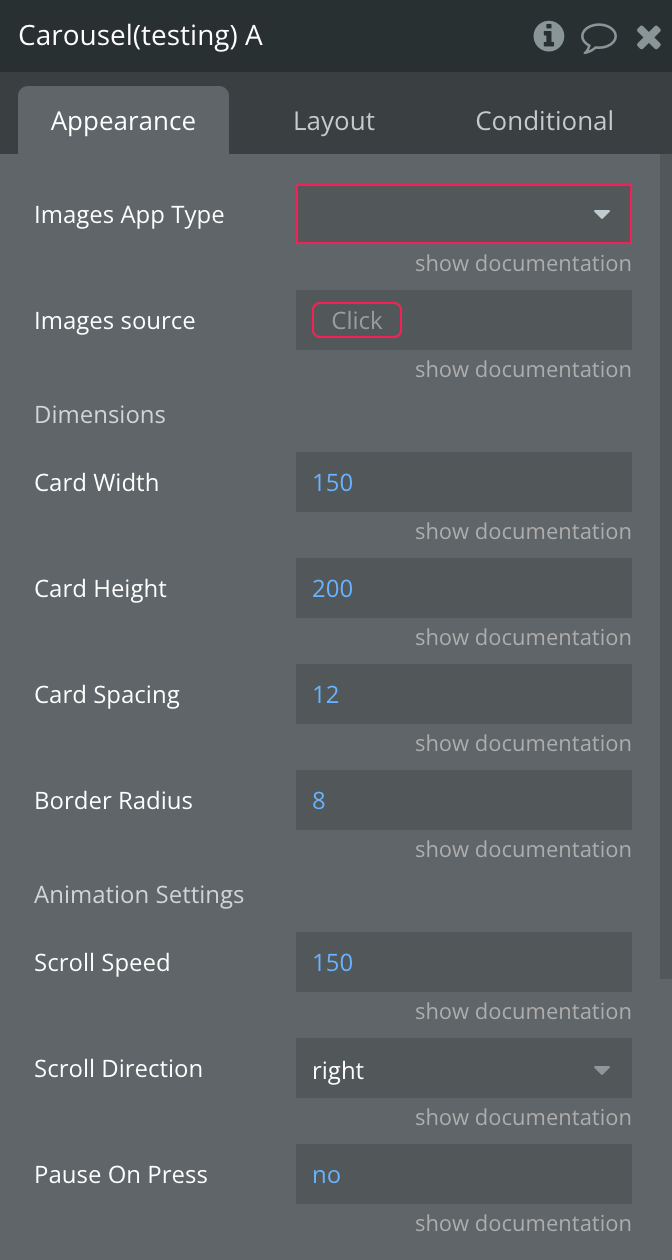Expand the Images App Type dropdown
672x1260 pixels.
click(x=463, y=214)
